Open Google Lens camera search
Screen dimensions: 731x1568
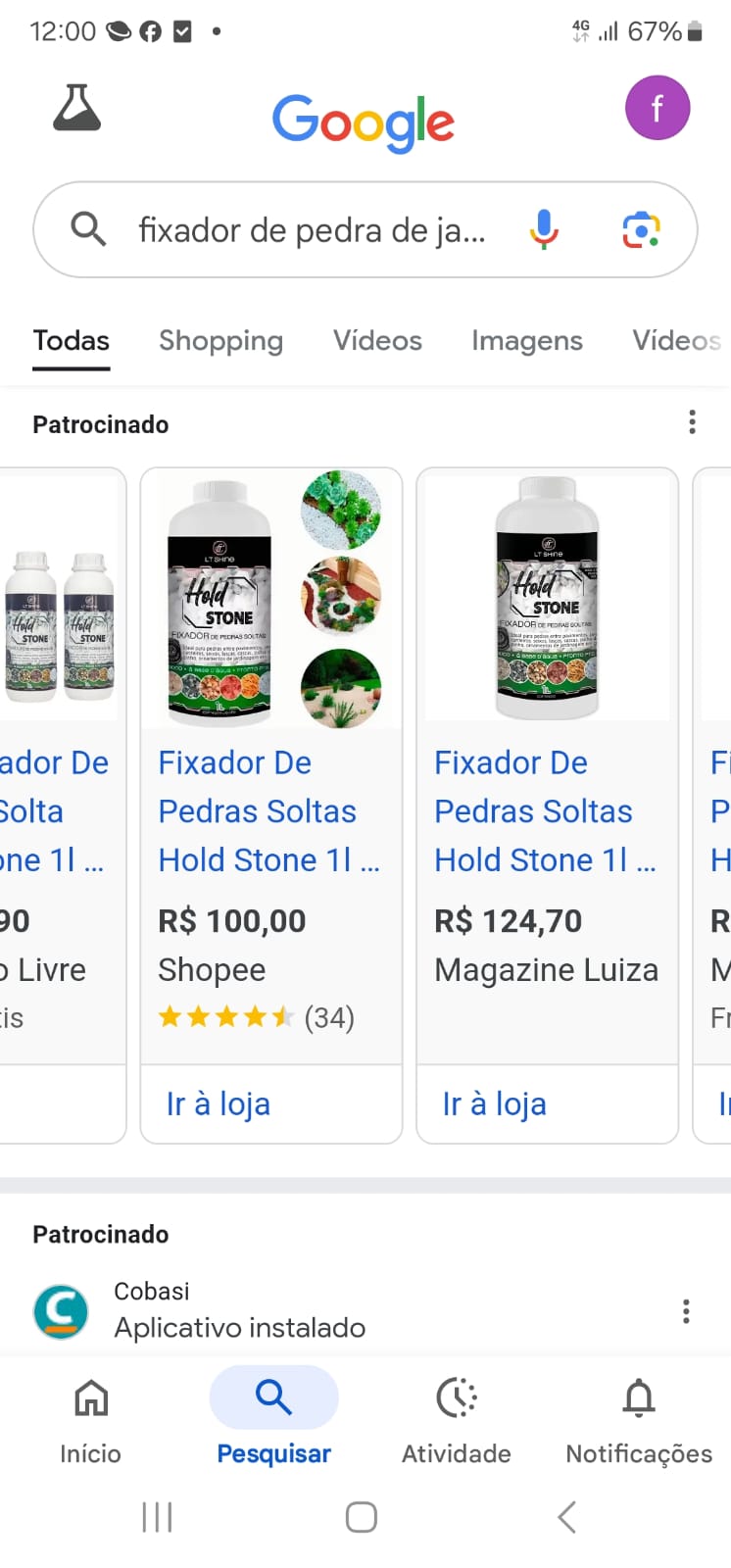[x=641, y=230]
